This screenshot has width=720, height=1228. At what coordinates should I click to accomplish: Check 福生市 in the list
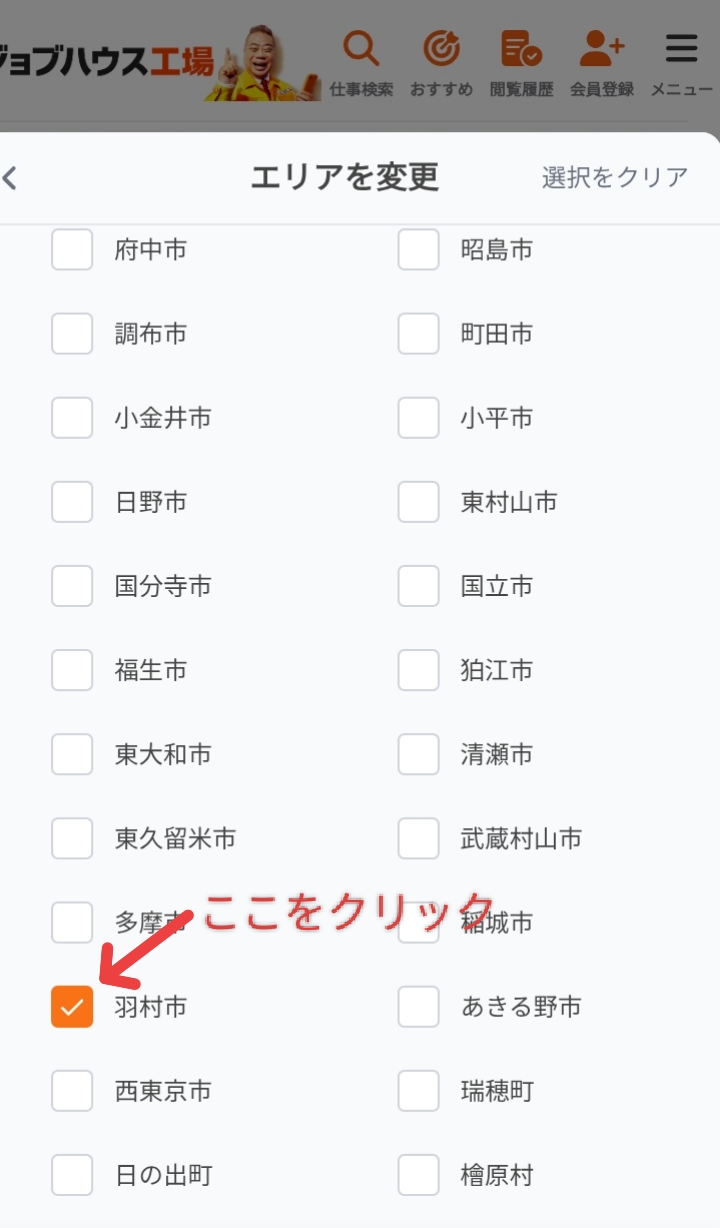click(72, 669)
